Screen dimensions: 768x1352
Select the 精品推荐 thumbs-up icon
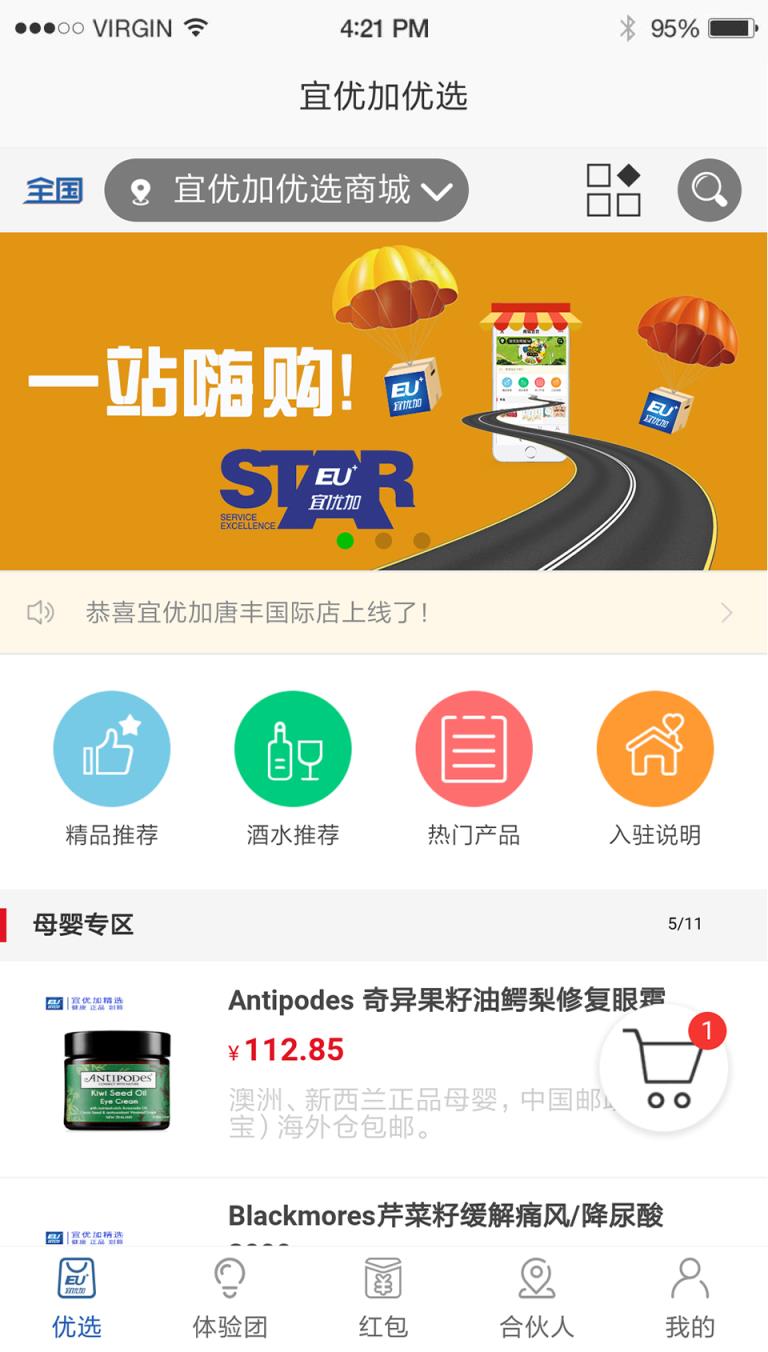112,747
